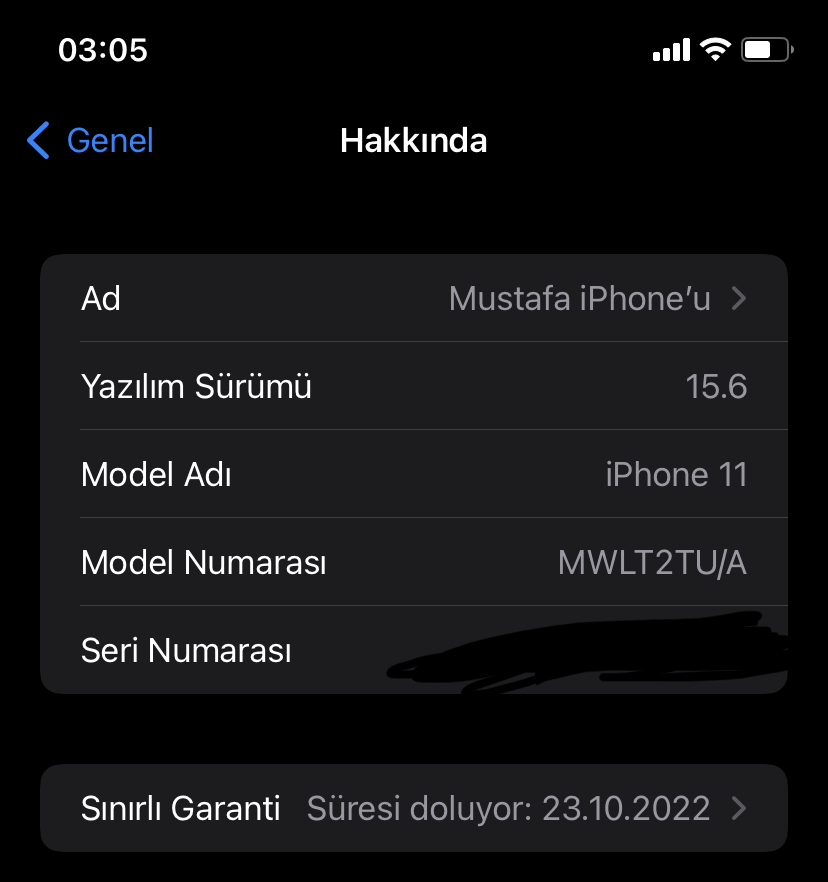Open Sınırlı Garanti warranty details

coord(414,808)
